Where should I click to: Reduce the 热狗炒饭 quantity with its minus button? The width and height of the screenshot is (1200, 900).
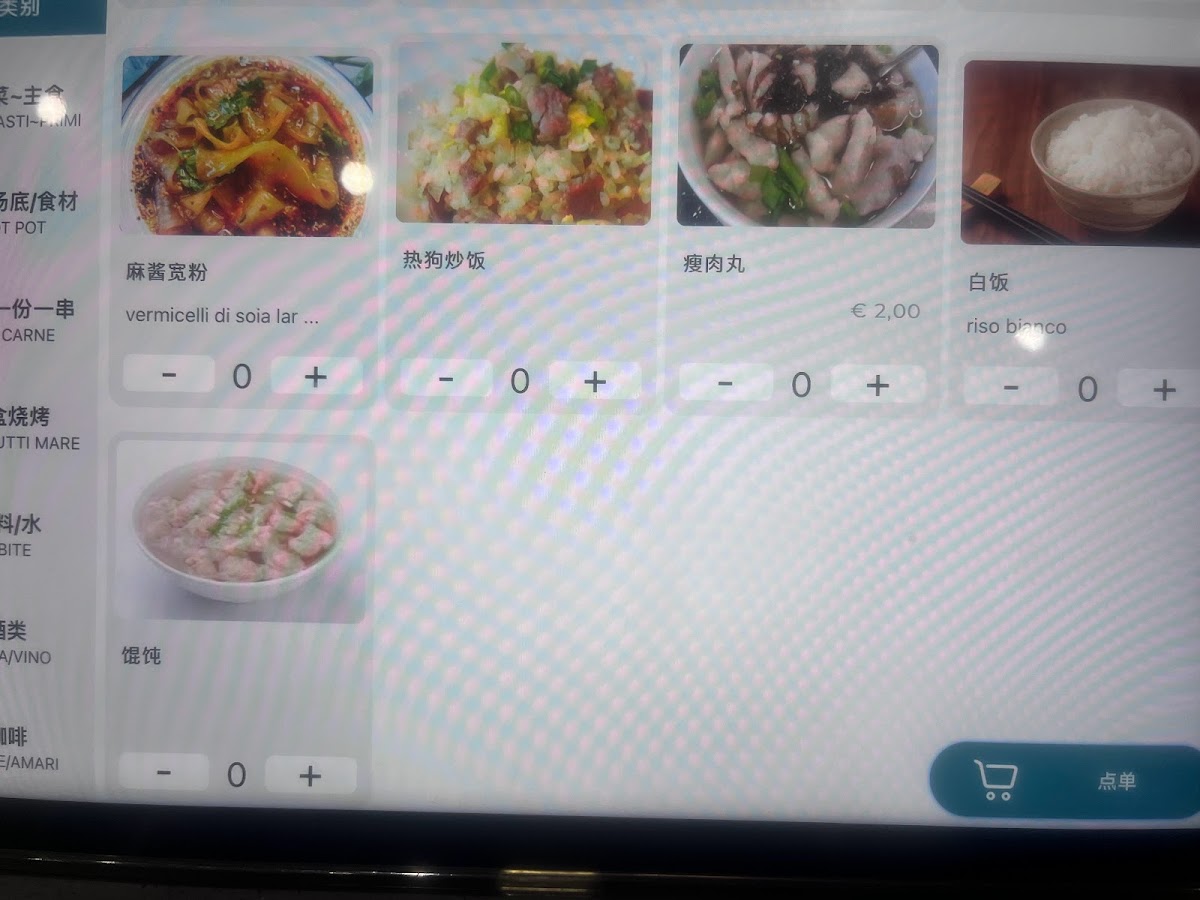(446, 379)
